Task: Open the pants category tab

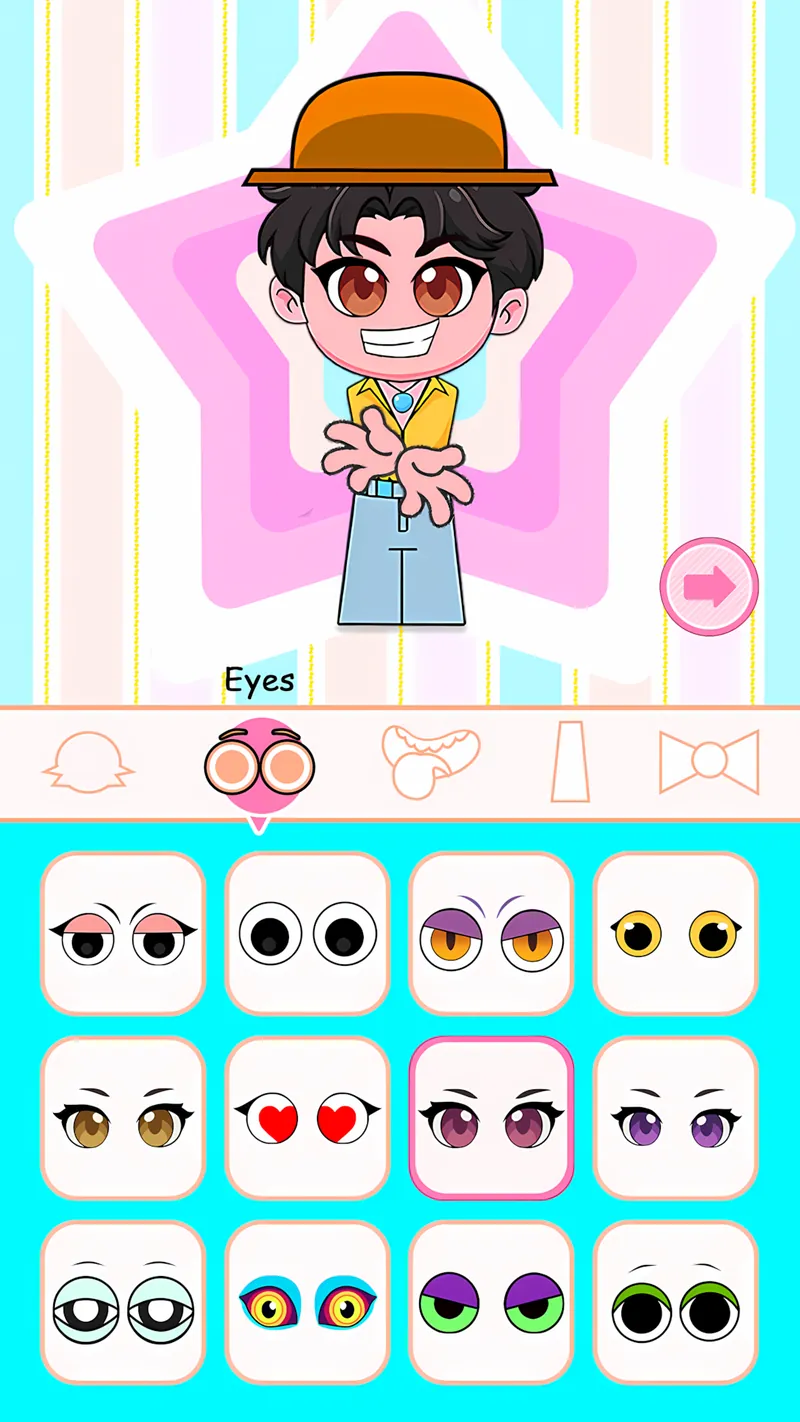Action: coord(571,762)
